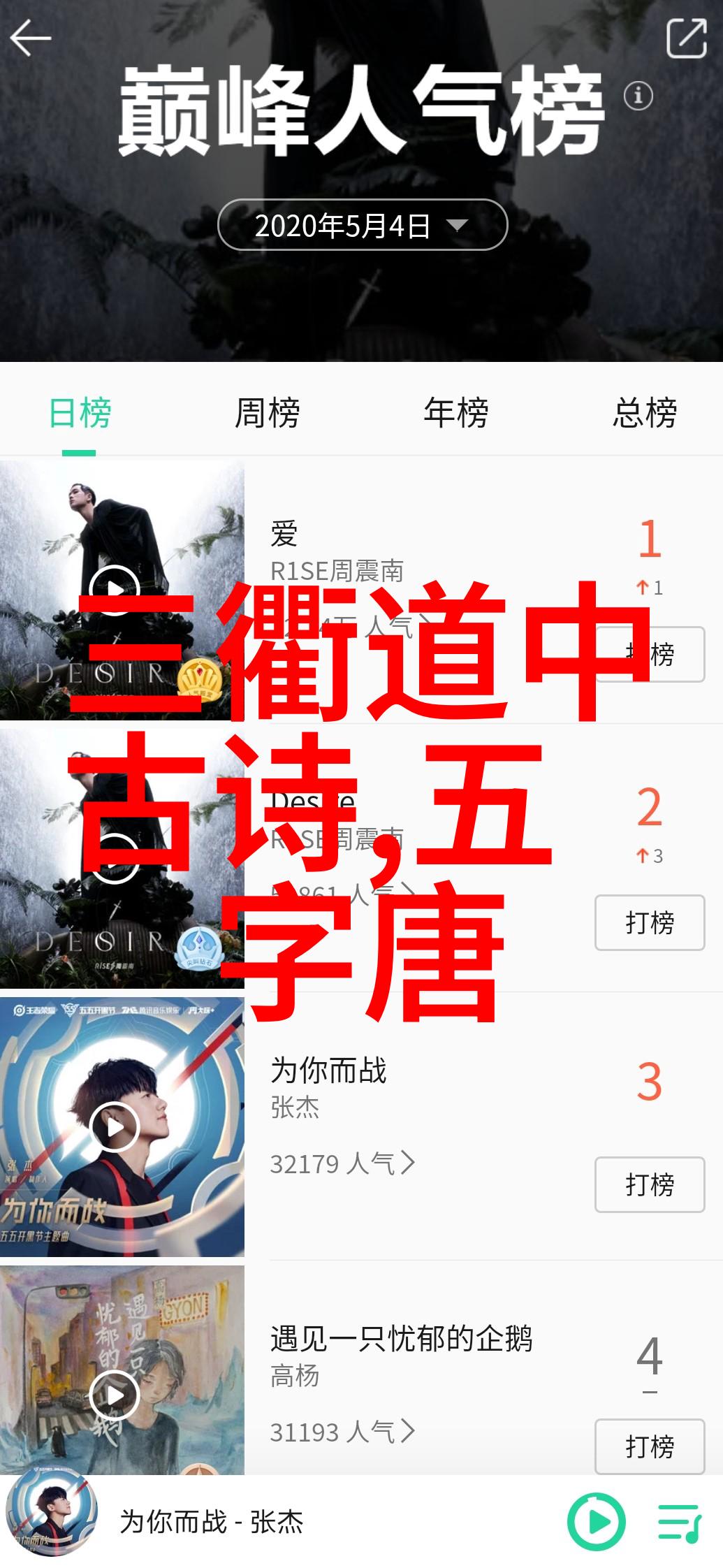This screenshot has width=723, height=1568.
Task: Share this chart with the top-right icon
Action: [686, 38]
